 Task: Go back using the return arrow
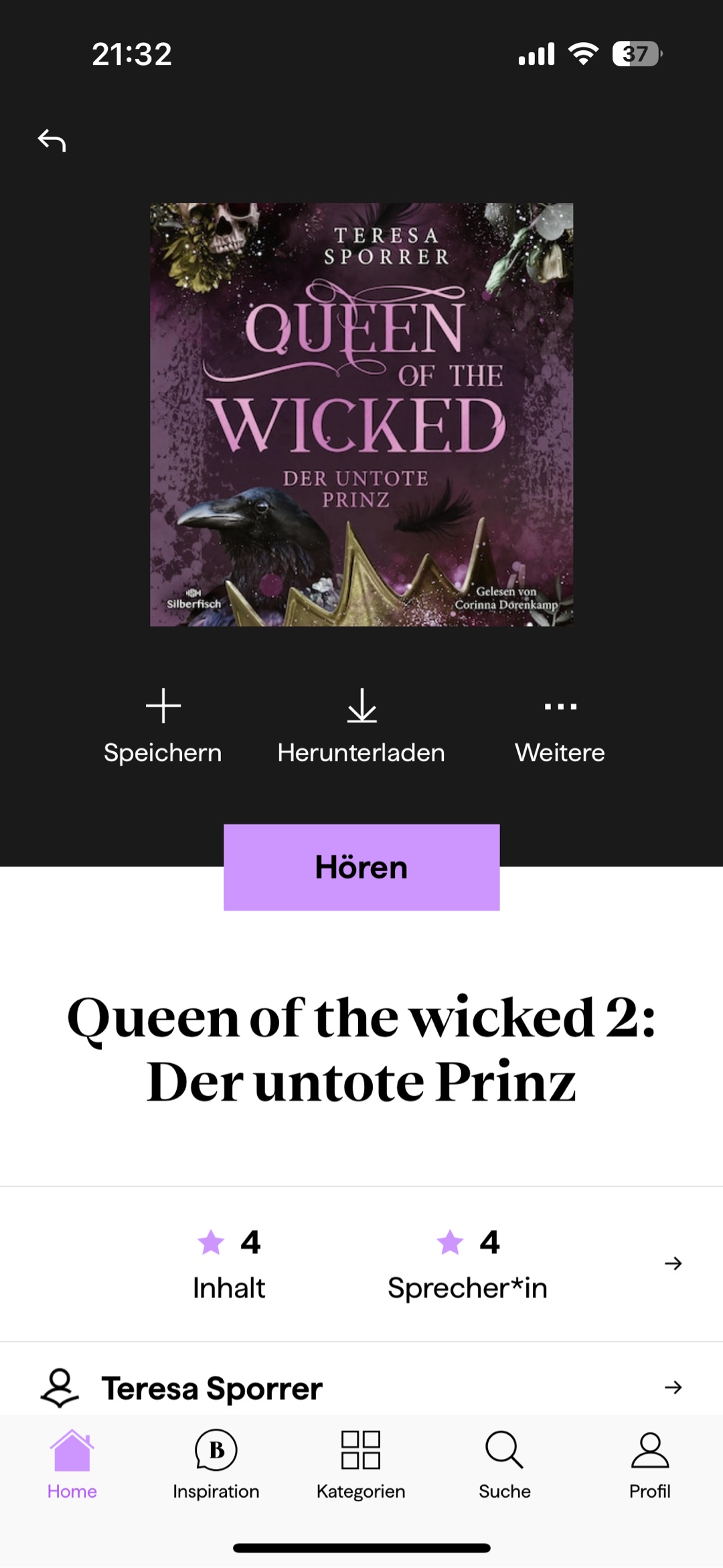(x=52, y=141)
